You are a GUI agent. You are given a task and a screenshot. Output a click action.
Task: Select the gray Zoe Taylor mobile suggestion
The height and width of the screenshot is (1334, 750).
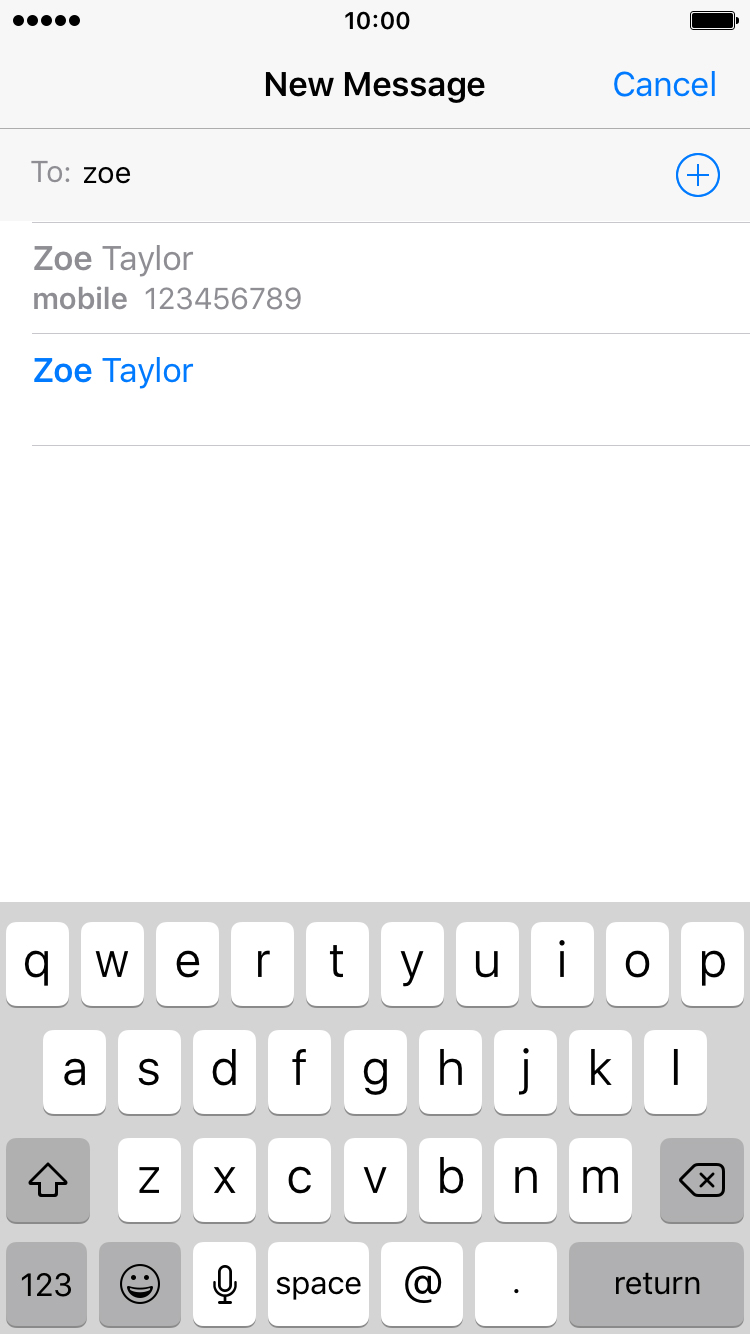pyautogui.click(x=375, y=278)
